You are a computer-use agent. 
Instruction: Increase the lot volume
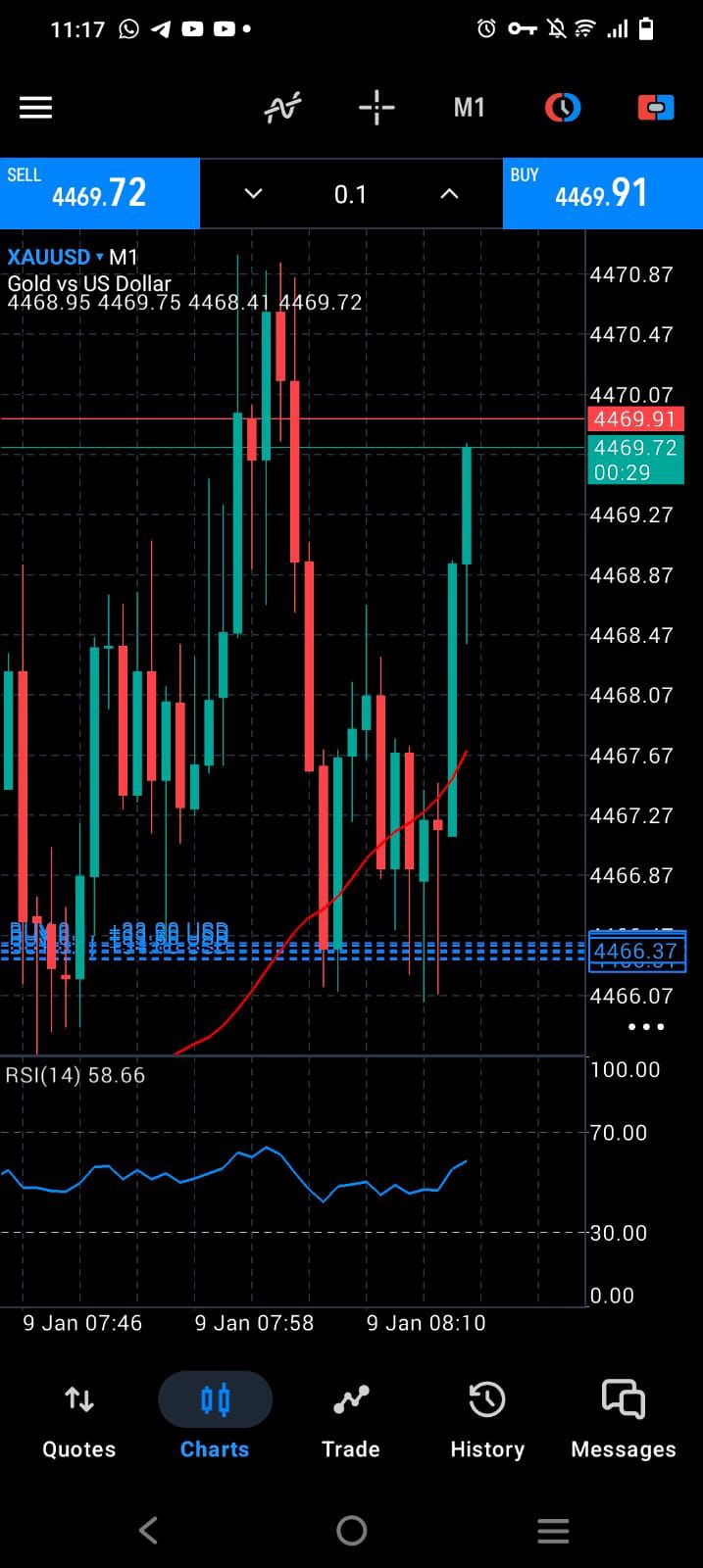pyautogui.click(x=449, y=194)
